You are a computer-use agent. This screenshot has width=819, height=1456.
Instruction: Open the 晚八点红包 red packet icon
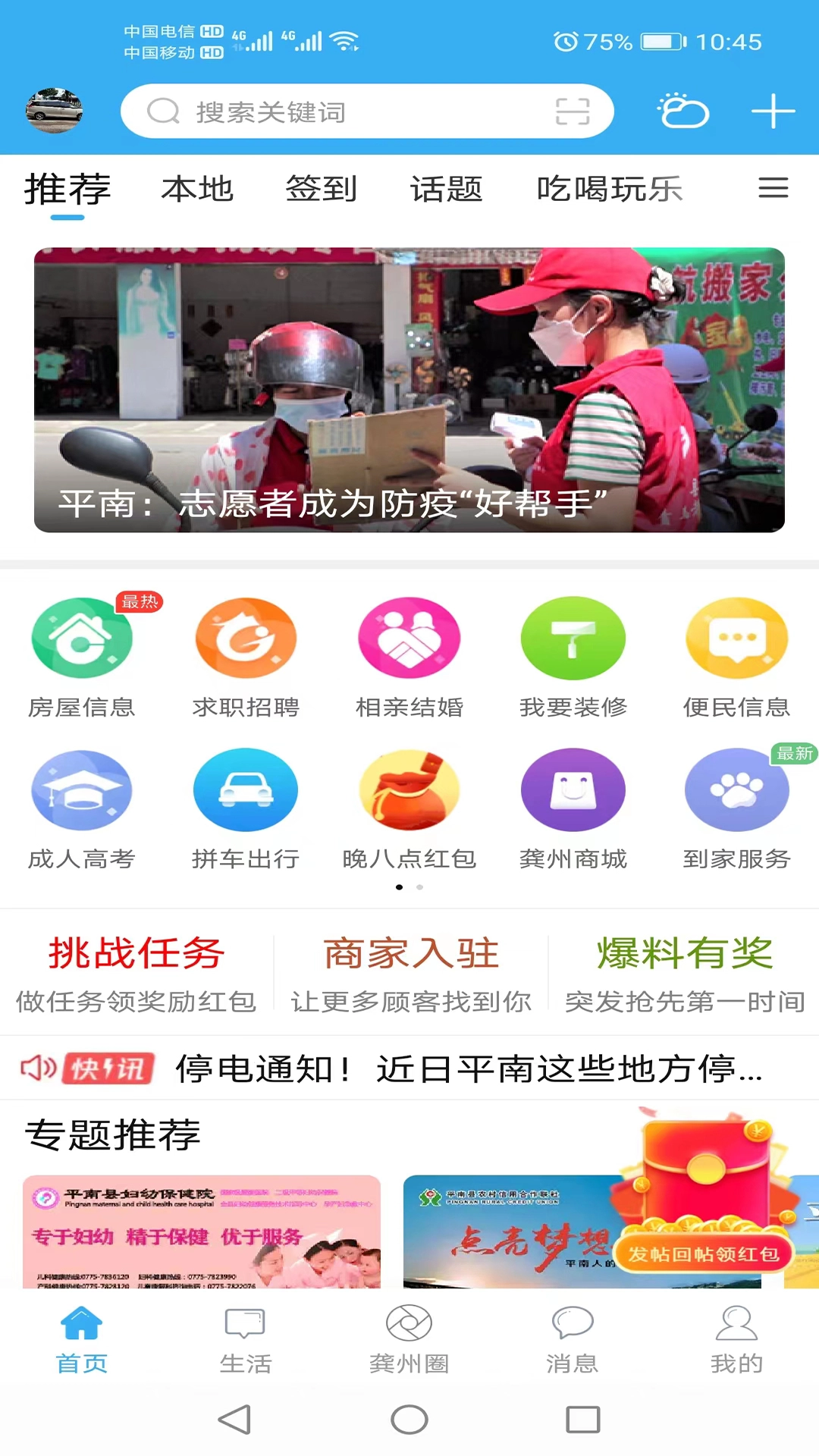[409, 805]
